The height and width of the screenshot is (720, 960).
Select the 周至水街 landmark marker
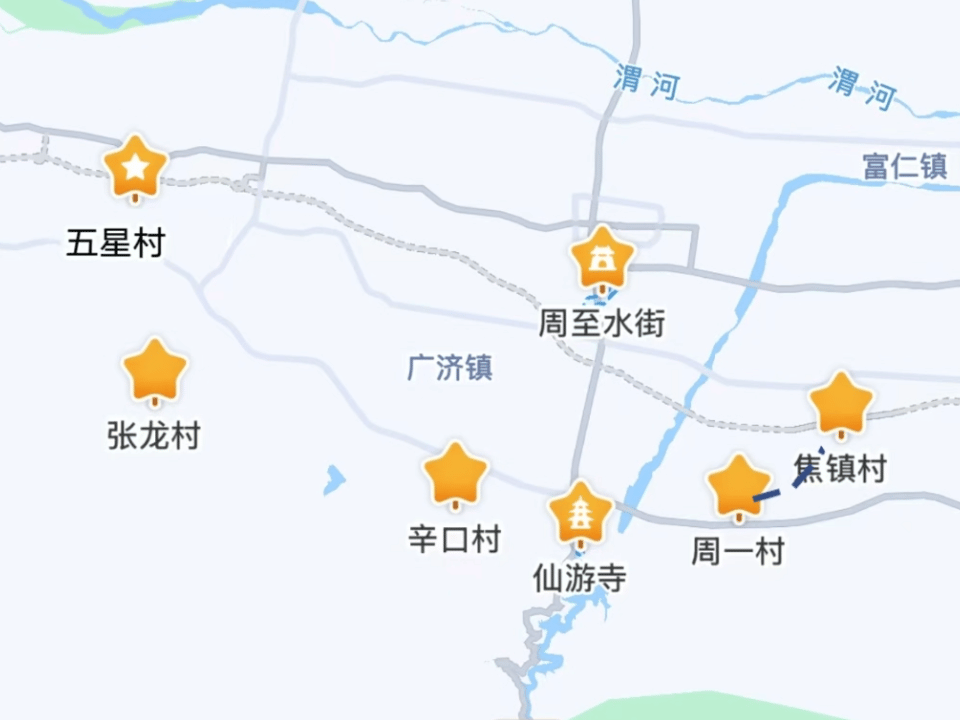click(x=602, y=258)
